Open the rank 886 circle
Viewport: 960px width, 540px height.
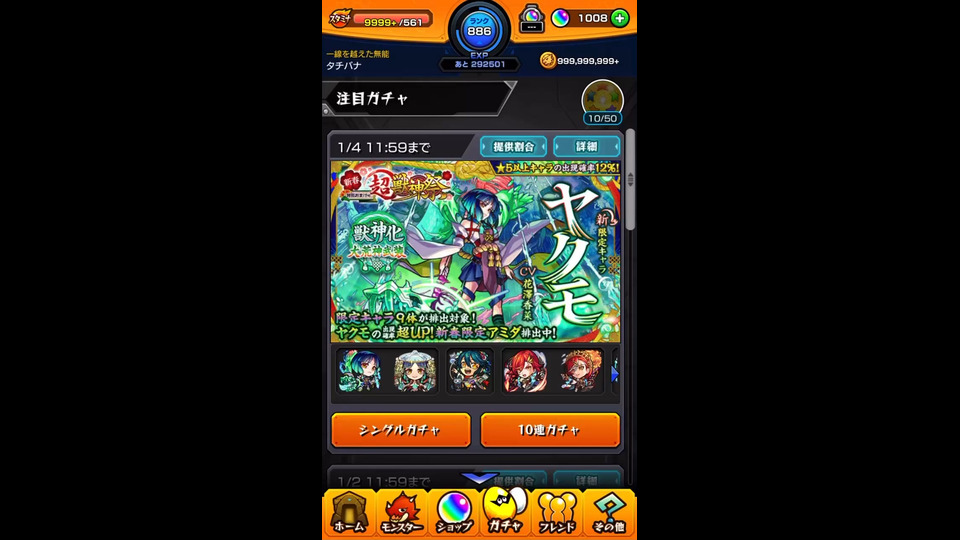[479, 30]
